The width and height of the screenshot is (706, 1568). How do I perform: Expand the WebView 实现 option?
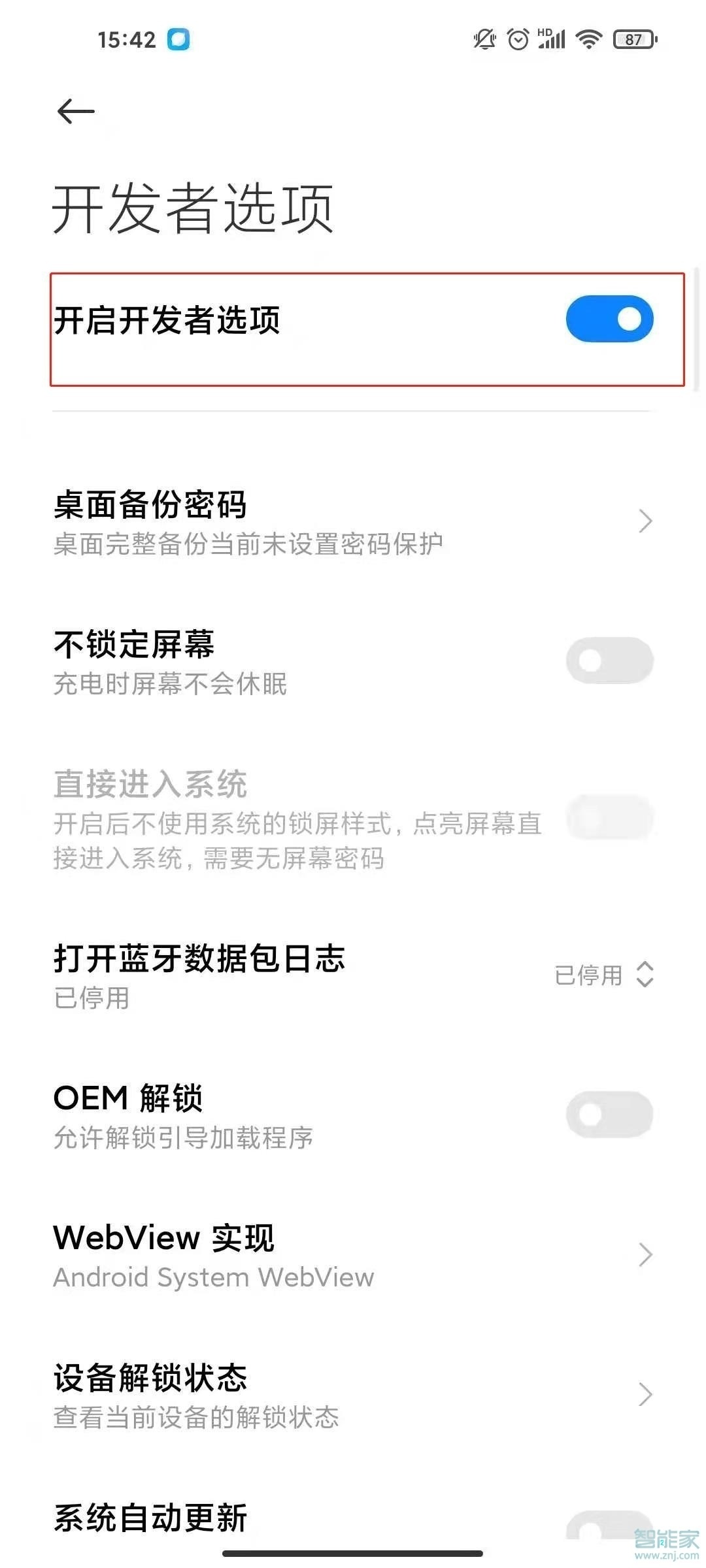coord(353,1254)
